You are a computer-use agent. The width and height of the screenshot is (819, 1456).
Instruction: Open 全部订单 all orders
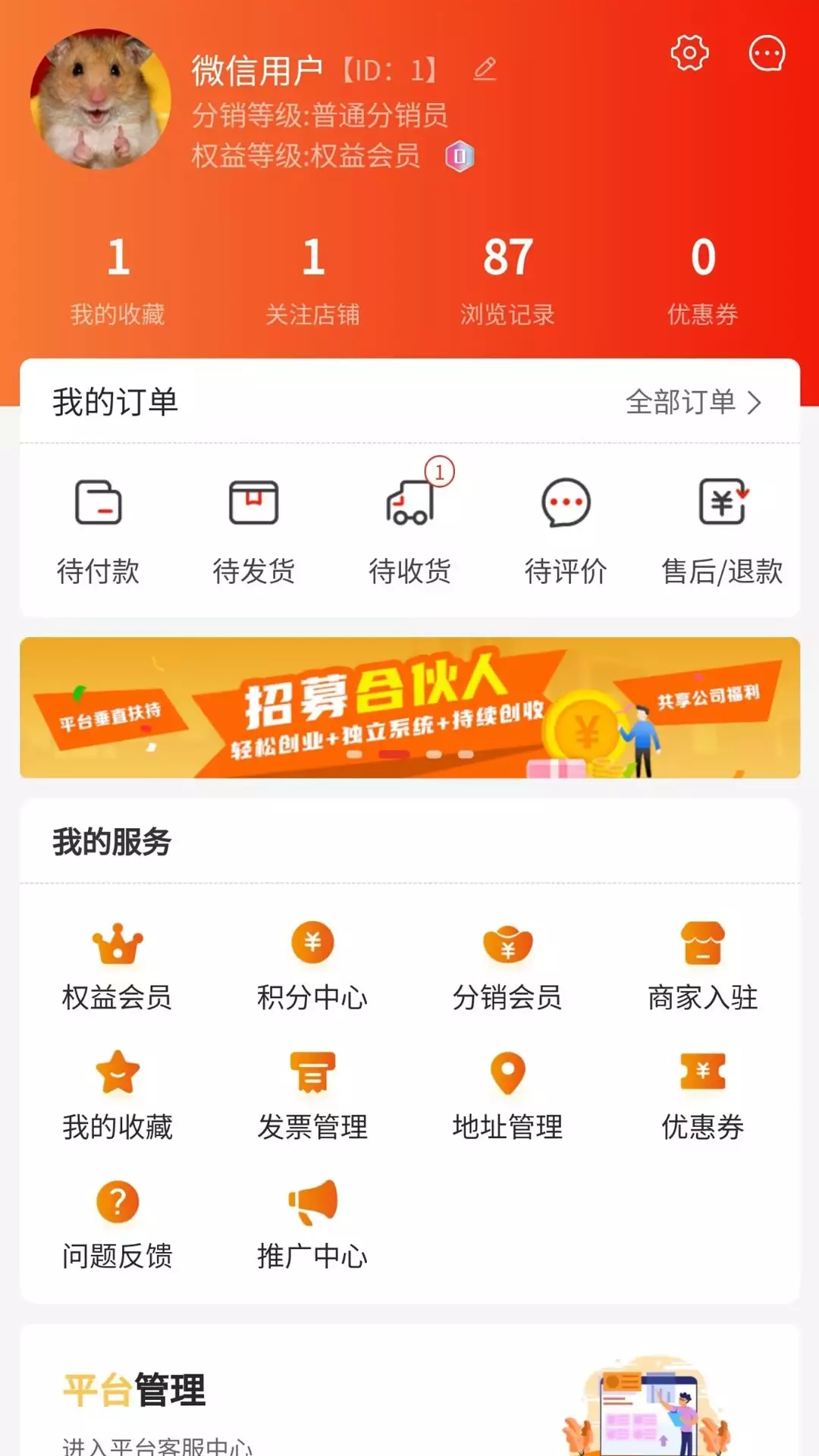(693, 402)
